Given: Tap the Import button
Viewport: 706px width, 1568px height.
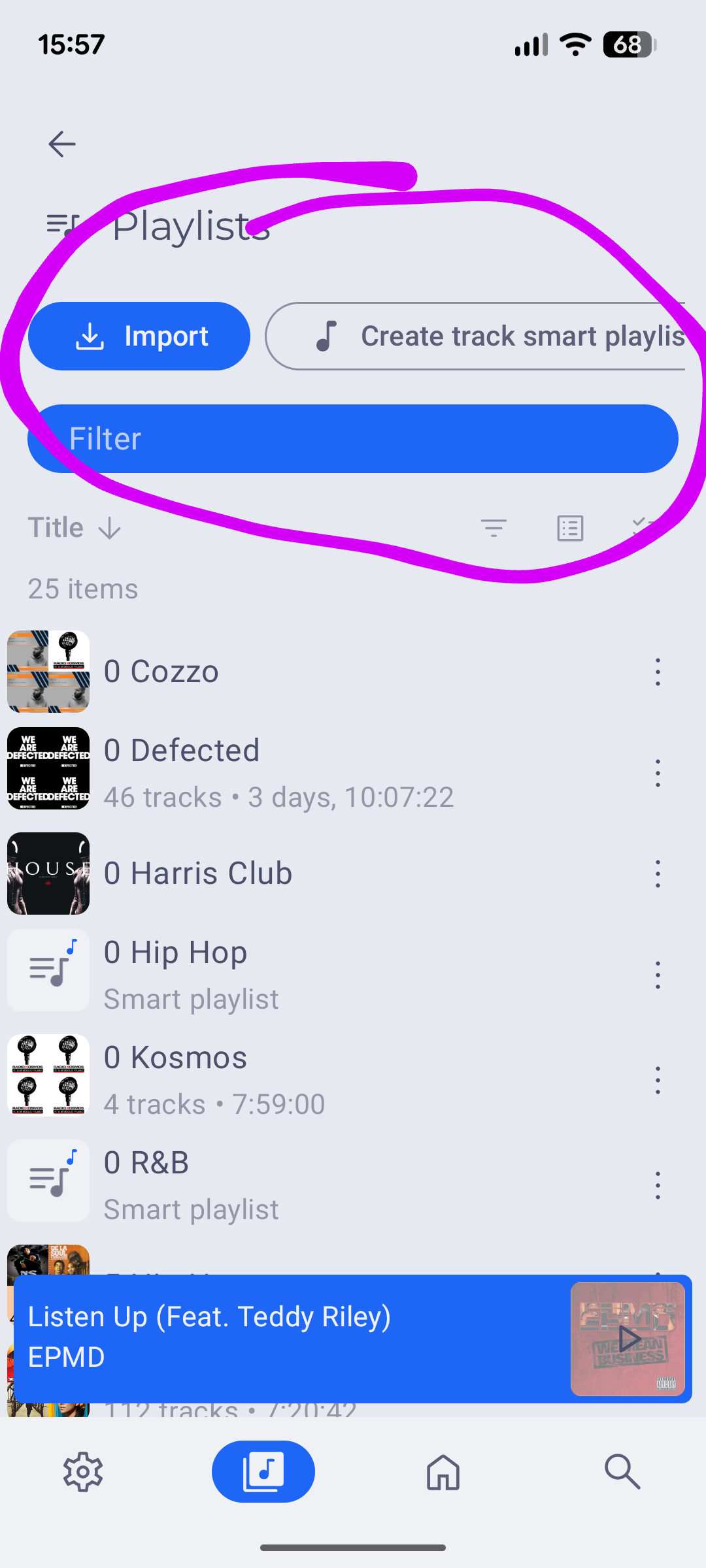Looking at the screenshot, I should [139, 336].
